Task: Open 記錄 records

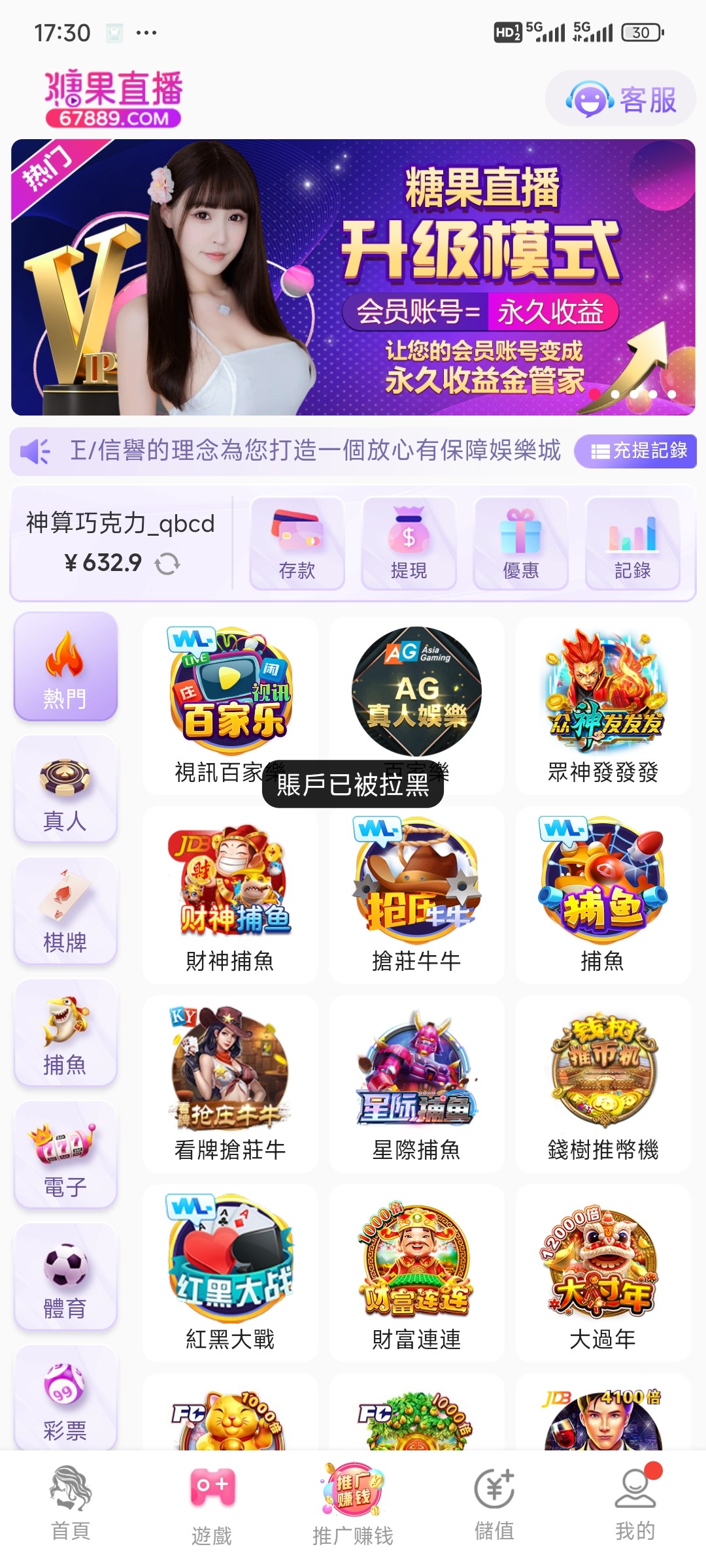Action: [632, 544]
